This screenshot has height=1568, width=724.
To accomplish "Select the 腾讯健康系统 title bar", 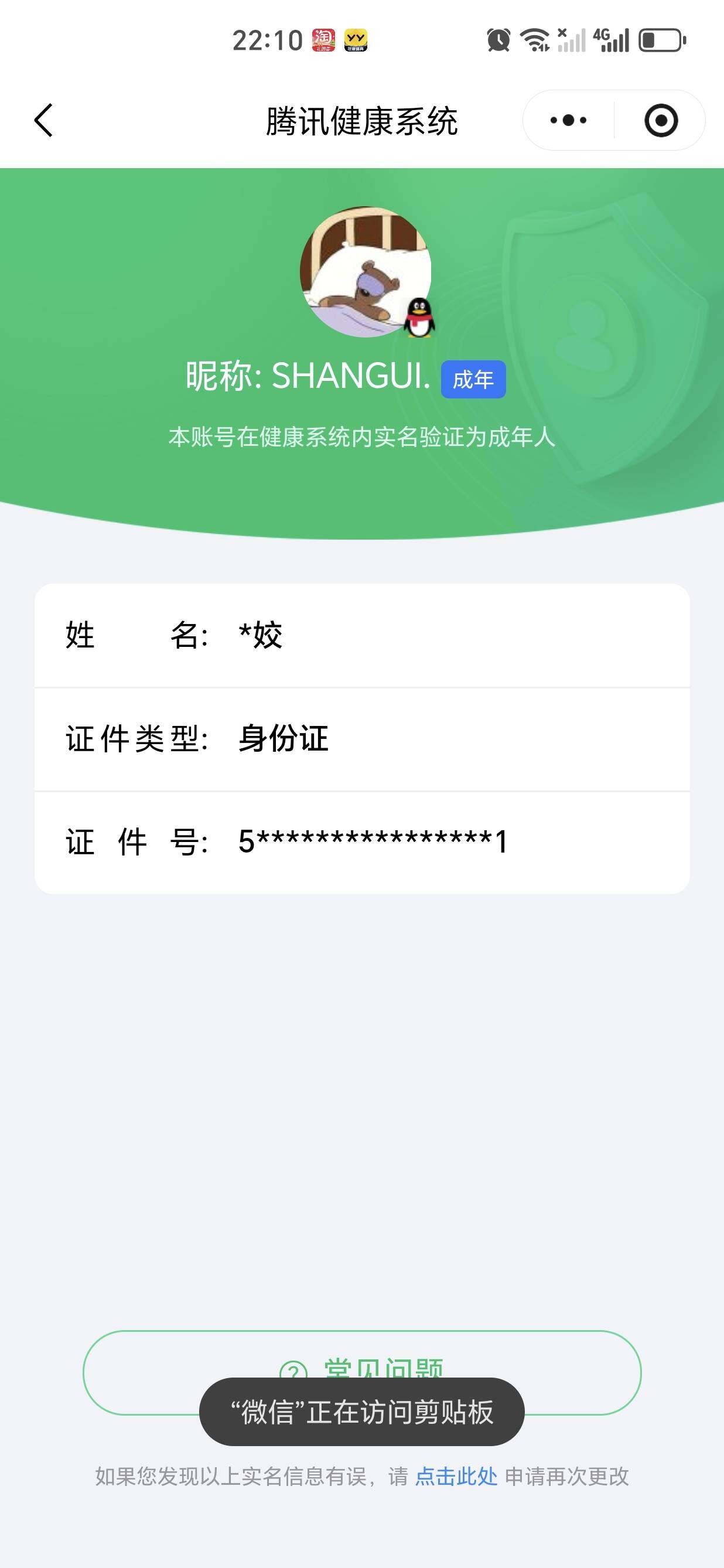I will pyautogui.click(x=362, y=120).
